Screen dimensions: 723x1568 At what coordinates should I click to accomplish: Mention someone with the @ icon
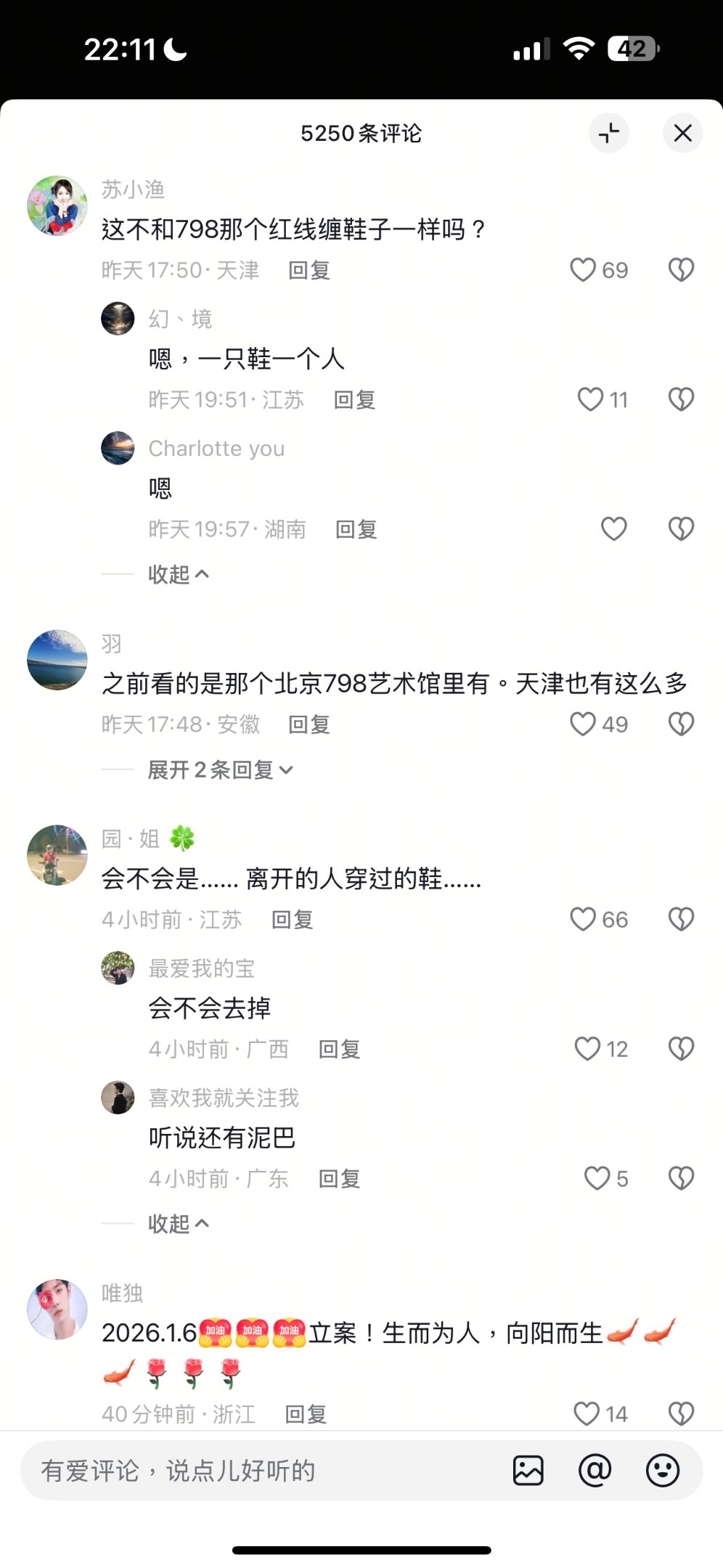click(x=595, y=1471)
